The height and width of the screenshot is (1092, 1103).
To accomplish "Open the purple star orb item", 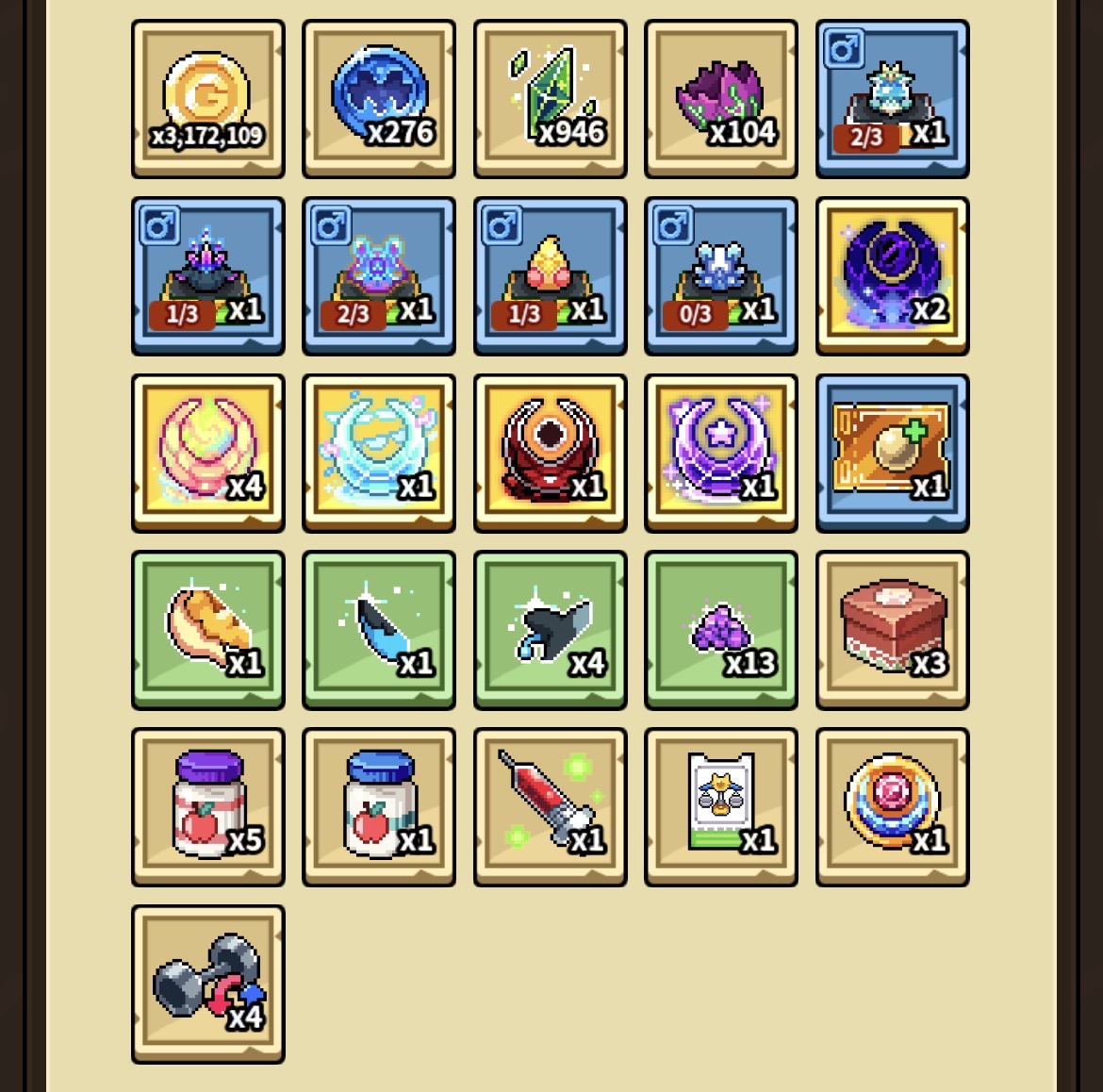I will pos(721,454).
